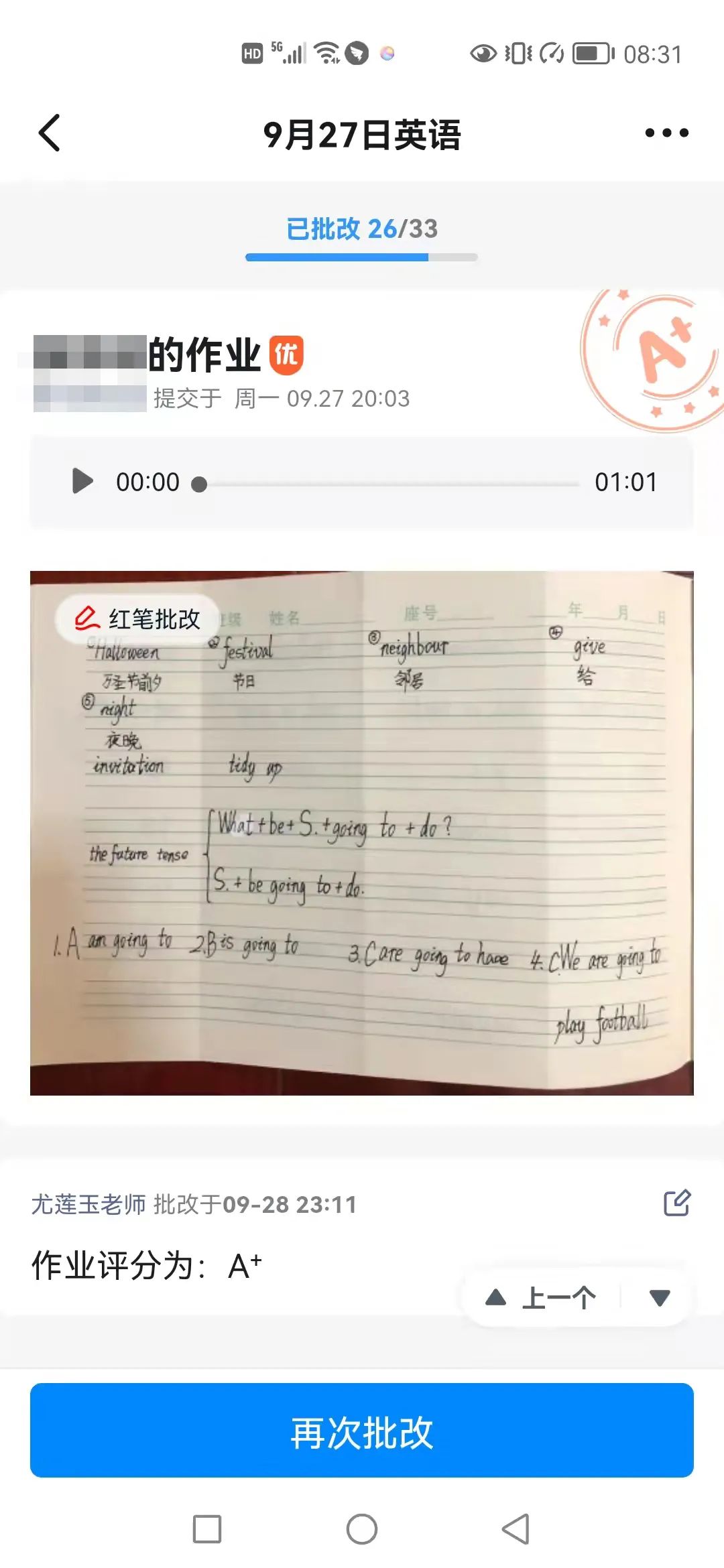Tap the audio progress slider
The image size is (724, 1568).
click(x=389, y=484)
